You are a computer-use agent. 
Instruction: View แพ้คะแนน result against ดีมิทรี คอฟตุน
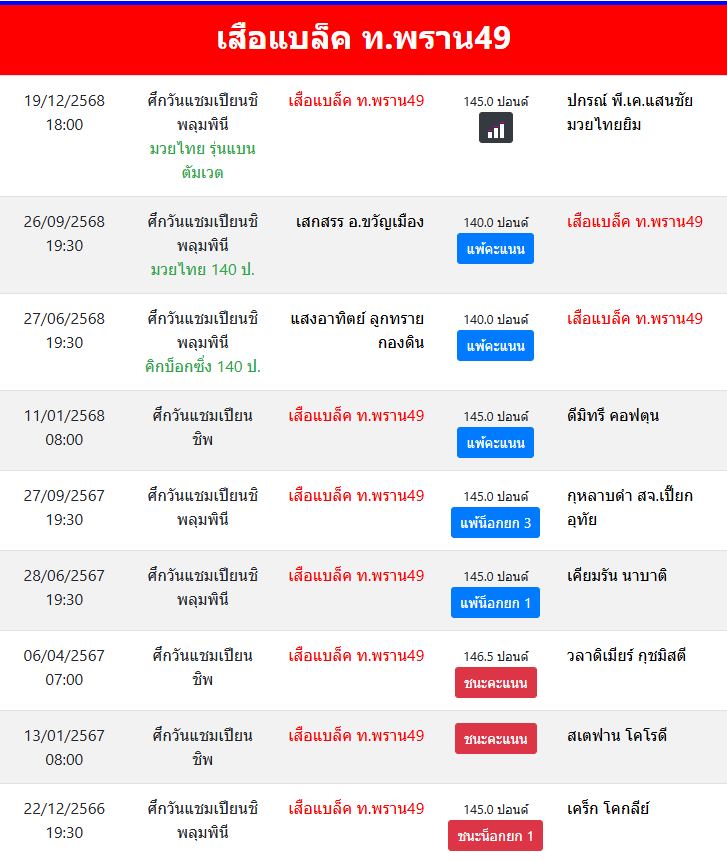coord(496,443)
